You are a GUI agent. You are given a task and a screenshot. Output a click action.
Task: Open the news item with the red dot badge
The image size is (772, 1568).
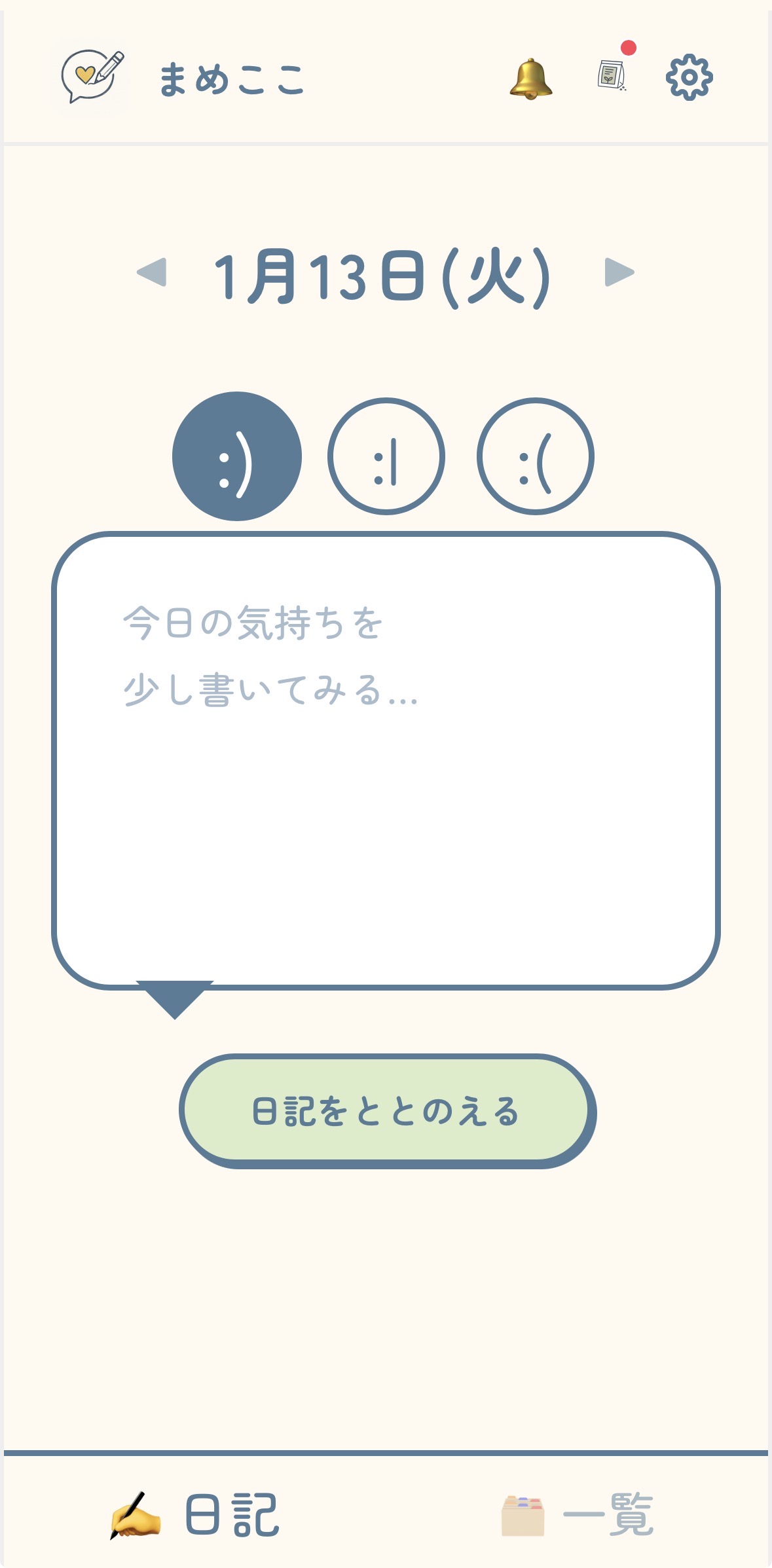(610, 77)
